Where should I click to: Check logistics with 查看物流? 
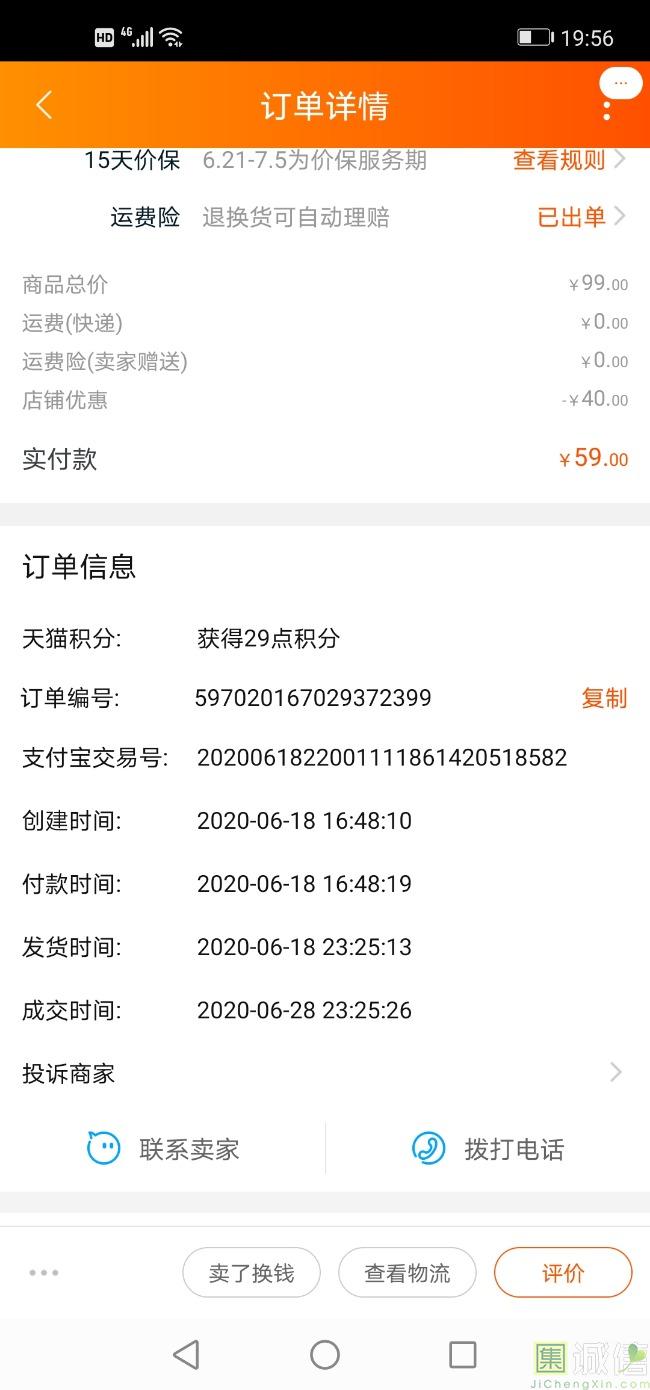[x=407, y=1273]
